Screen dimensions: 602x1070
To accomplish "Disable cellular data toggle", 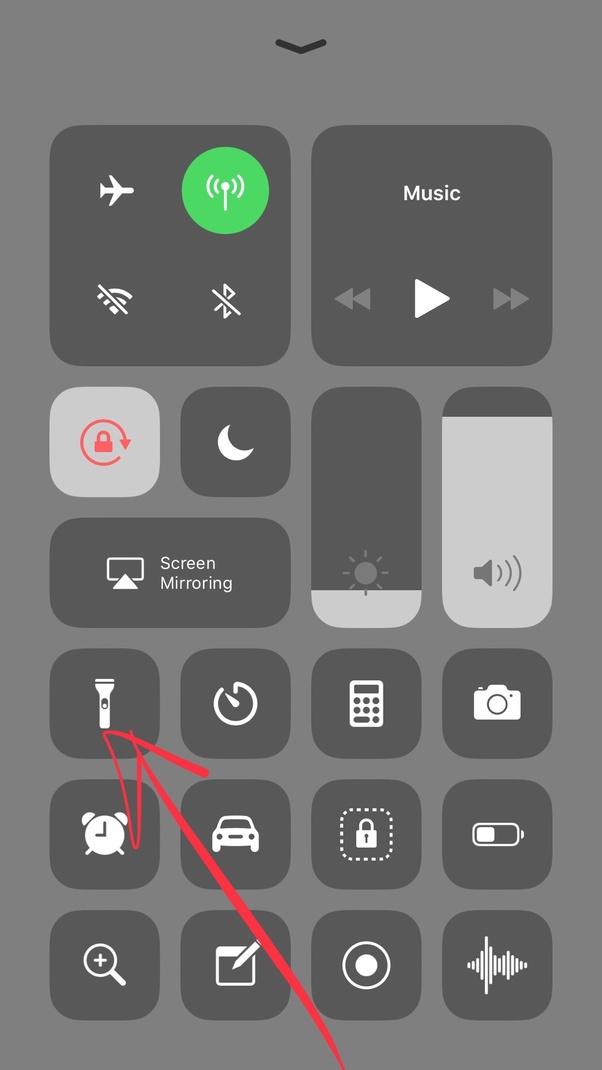I will pyautogui.click(x=225, y=190).
